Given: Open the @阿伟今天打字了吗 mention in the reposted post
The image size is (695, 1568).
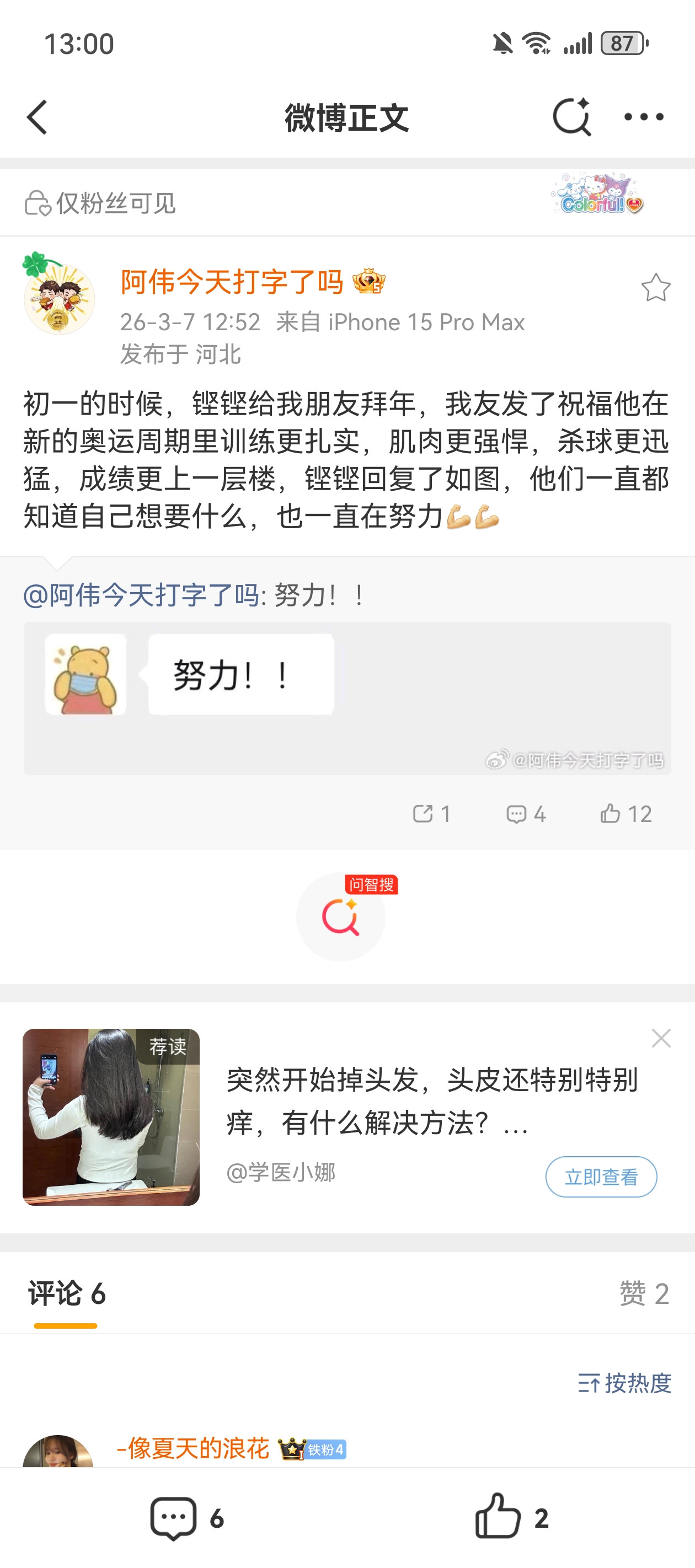Looking at the screenshot, I should click(141, 595).
